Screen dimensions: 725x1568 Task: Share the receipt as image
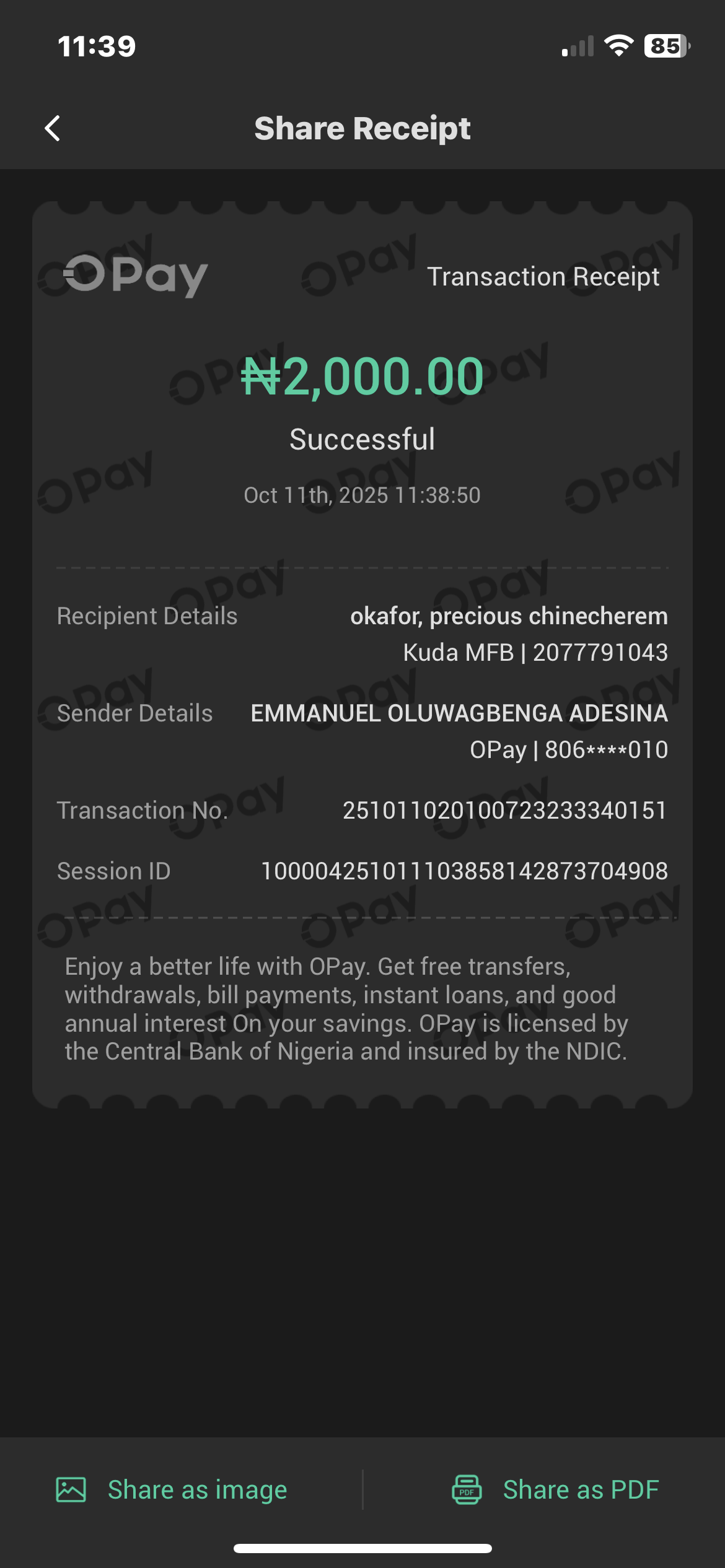click(172, 1489)
